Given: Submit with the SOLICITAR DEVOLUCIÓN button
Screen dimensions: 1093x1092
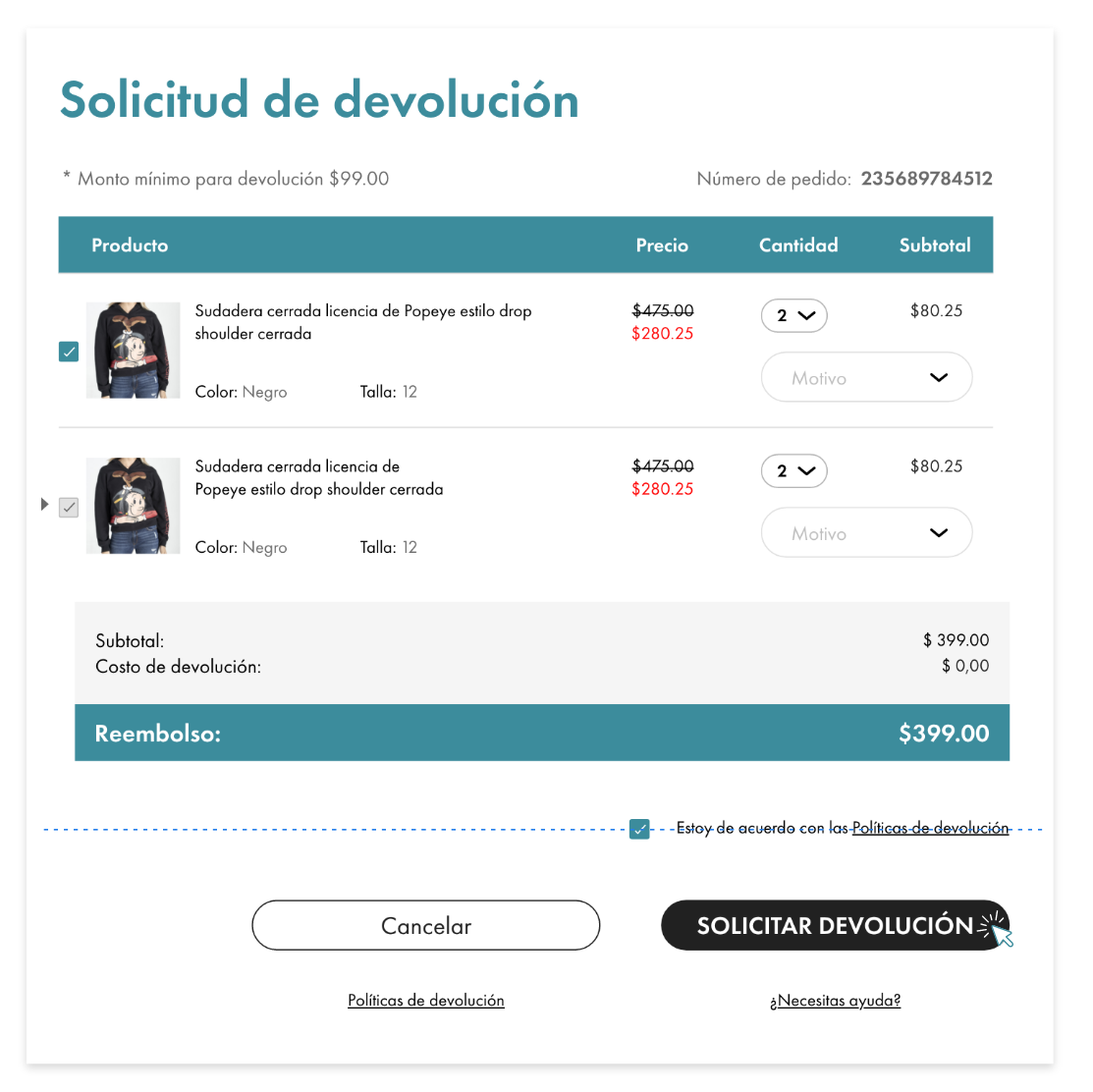Looking at the screenshot, I should click(834, 925).
